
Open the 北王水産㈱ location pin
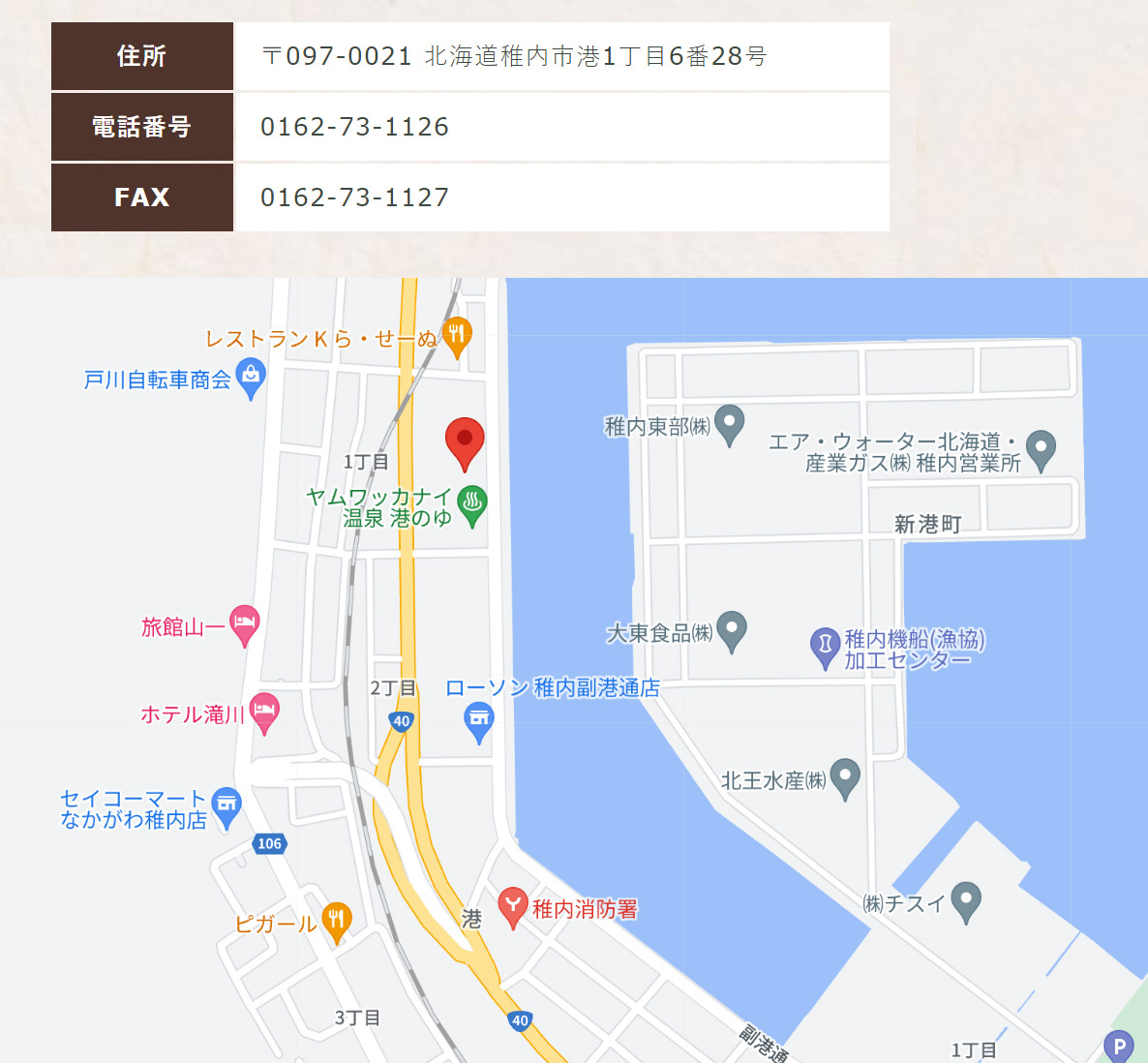point(845,776)
